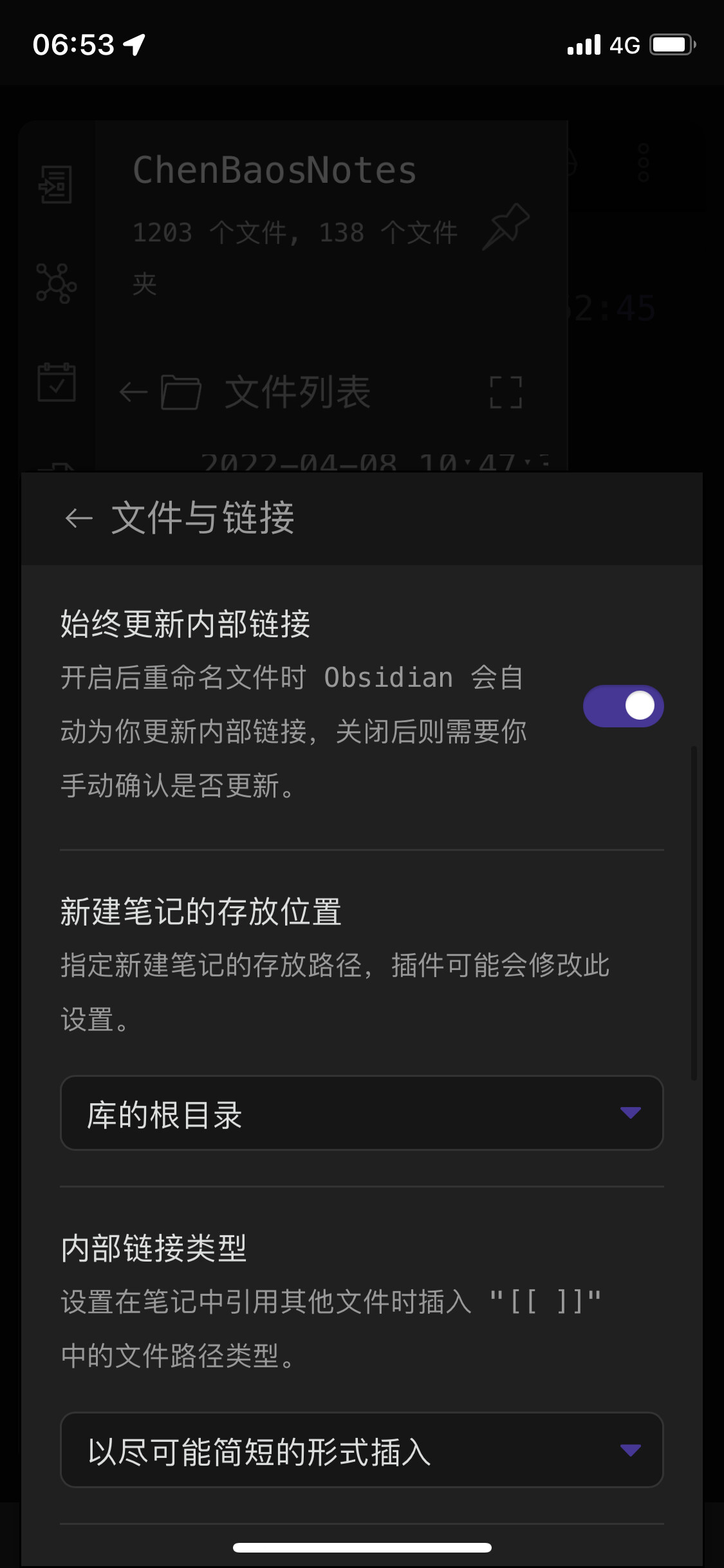Open 内部链接类型 dropdown (以尽可能简短的形式插入)
This screenshot has width=724, height=1568.
coord(362,1450)
